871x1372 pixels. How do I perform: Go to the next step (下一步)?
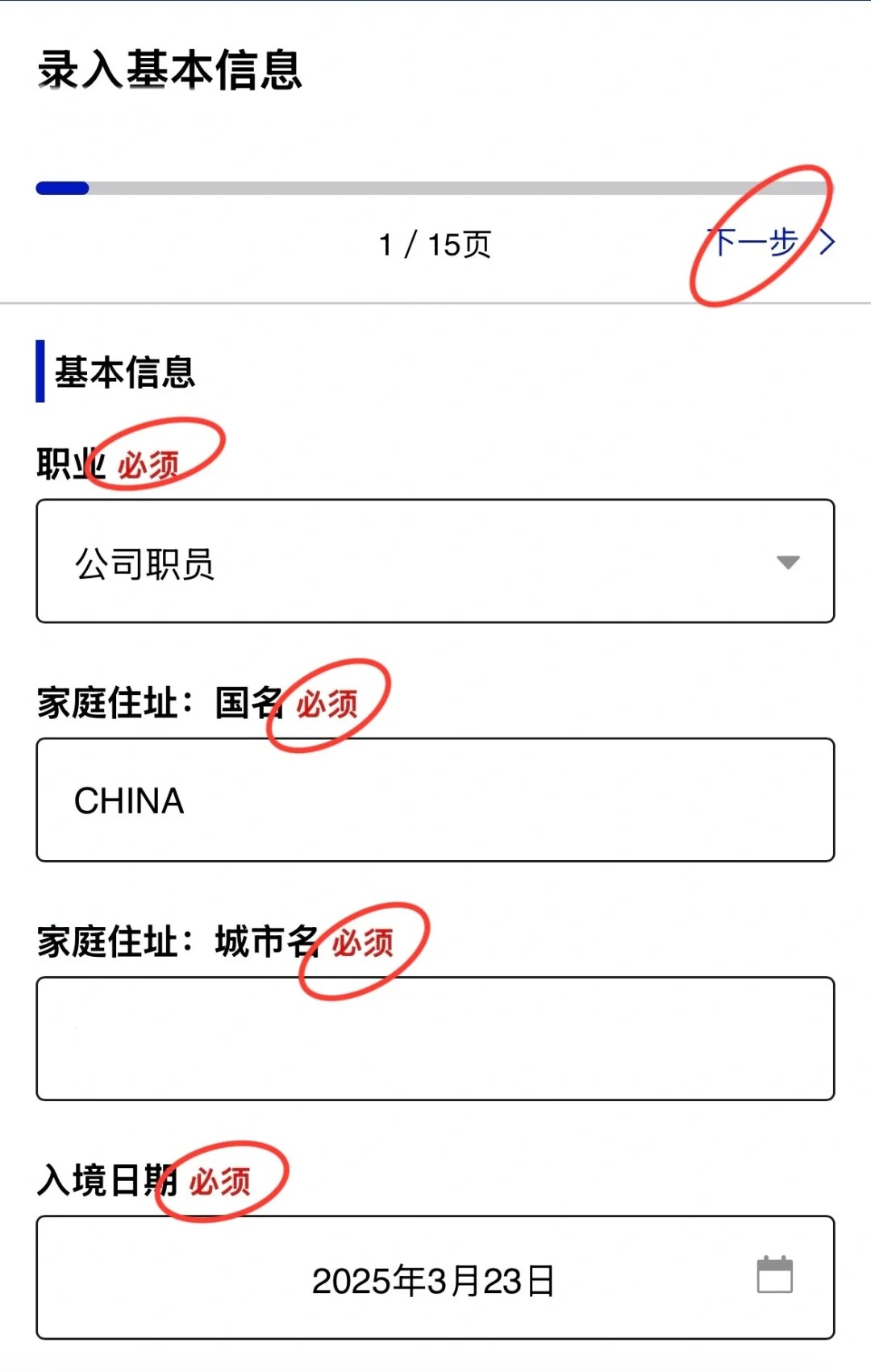point(769,242)
